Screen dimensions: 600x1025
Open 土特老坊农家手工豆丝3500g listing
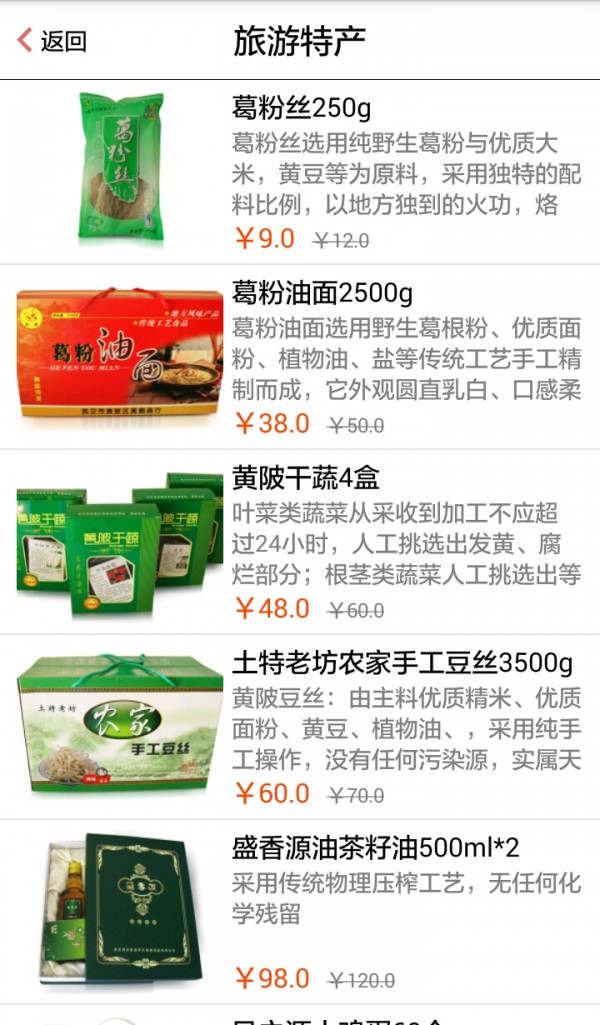(402, 663)
